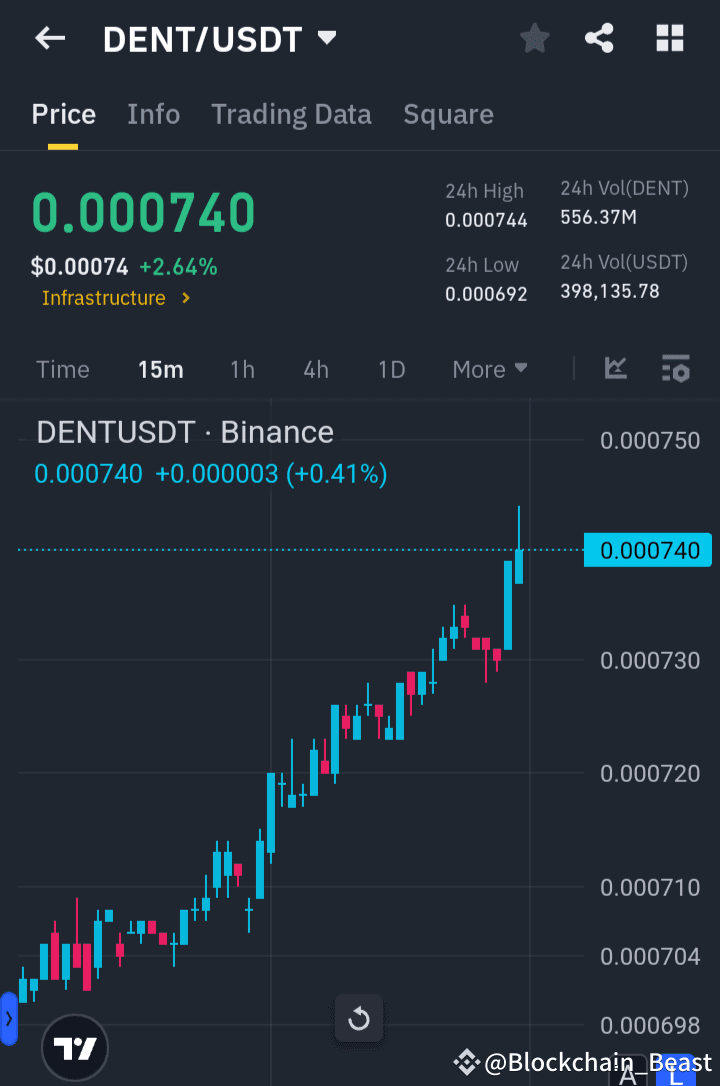
Task: Click the Binance diamond logo in watermark
Action: point(466,1063)
